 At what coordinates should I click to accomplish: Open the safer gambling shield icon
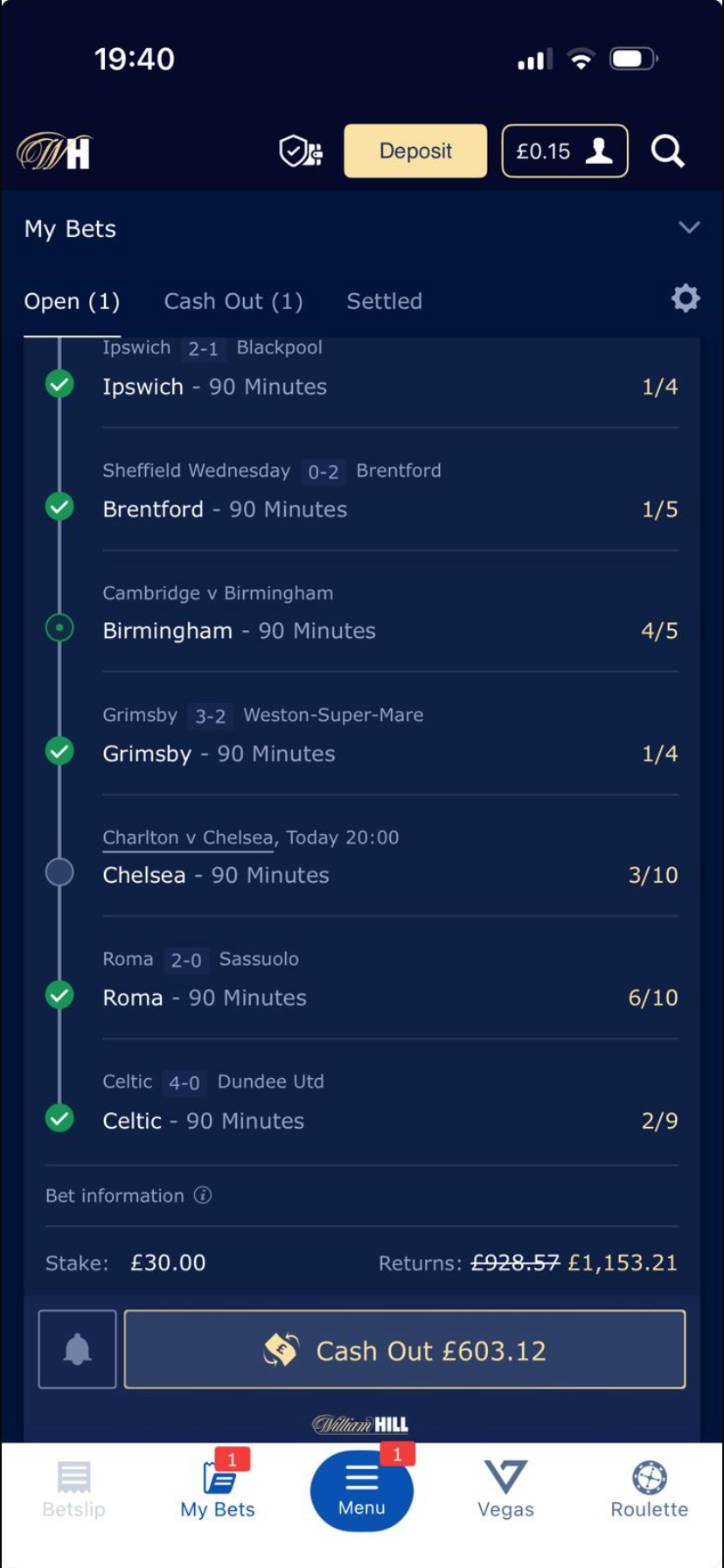pos(300,151)
